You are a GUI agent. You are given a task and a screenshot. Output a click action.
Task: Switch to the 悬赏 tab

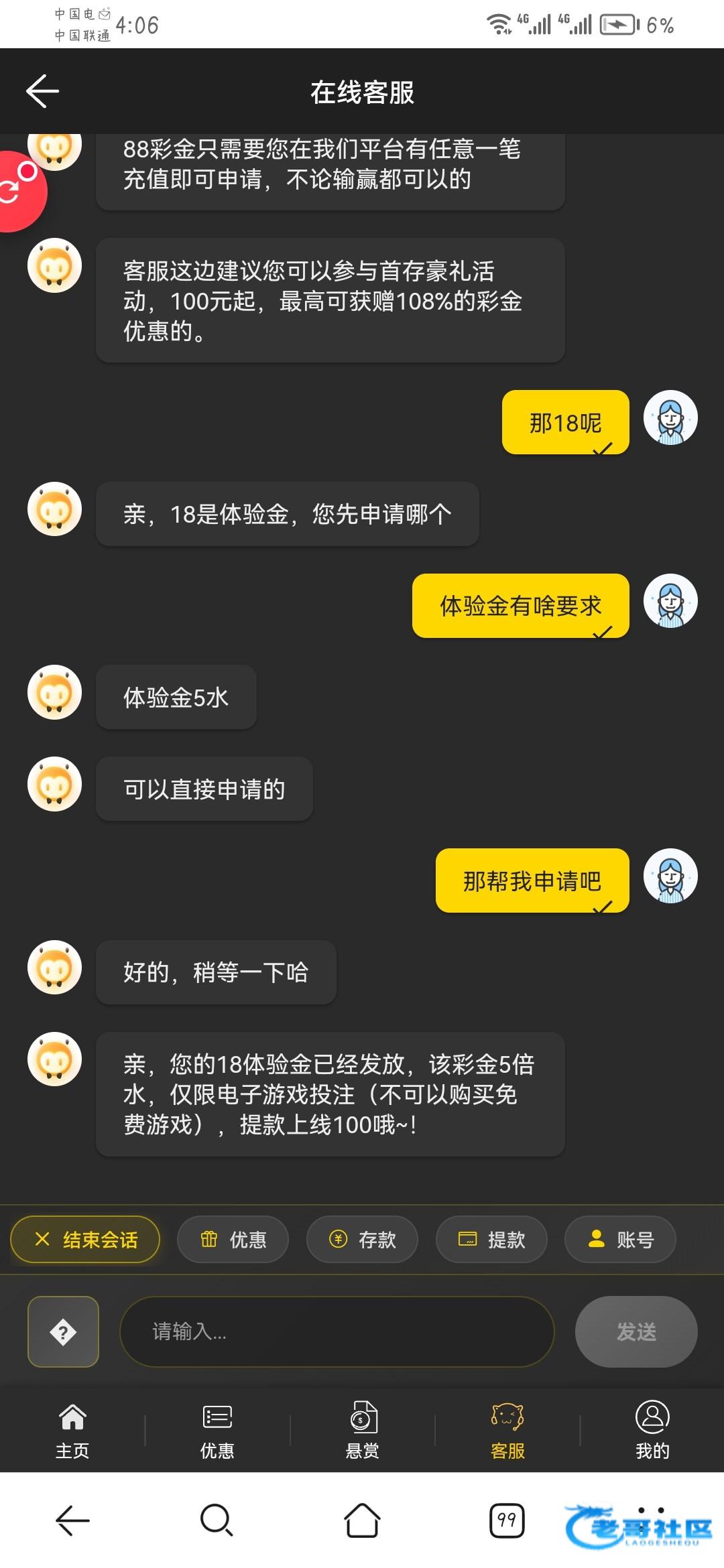click(x=363, y=1430)
